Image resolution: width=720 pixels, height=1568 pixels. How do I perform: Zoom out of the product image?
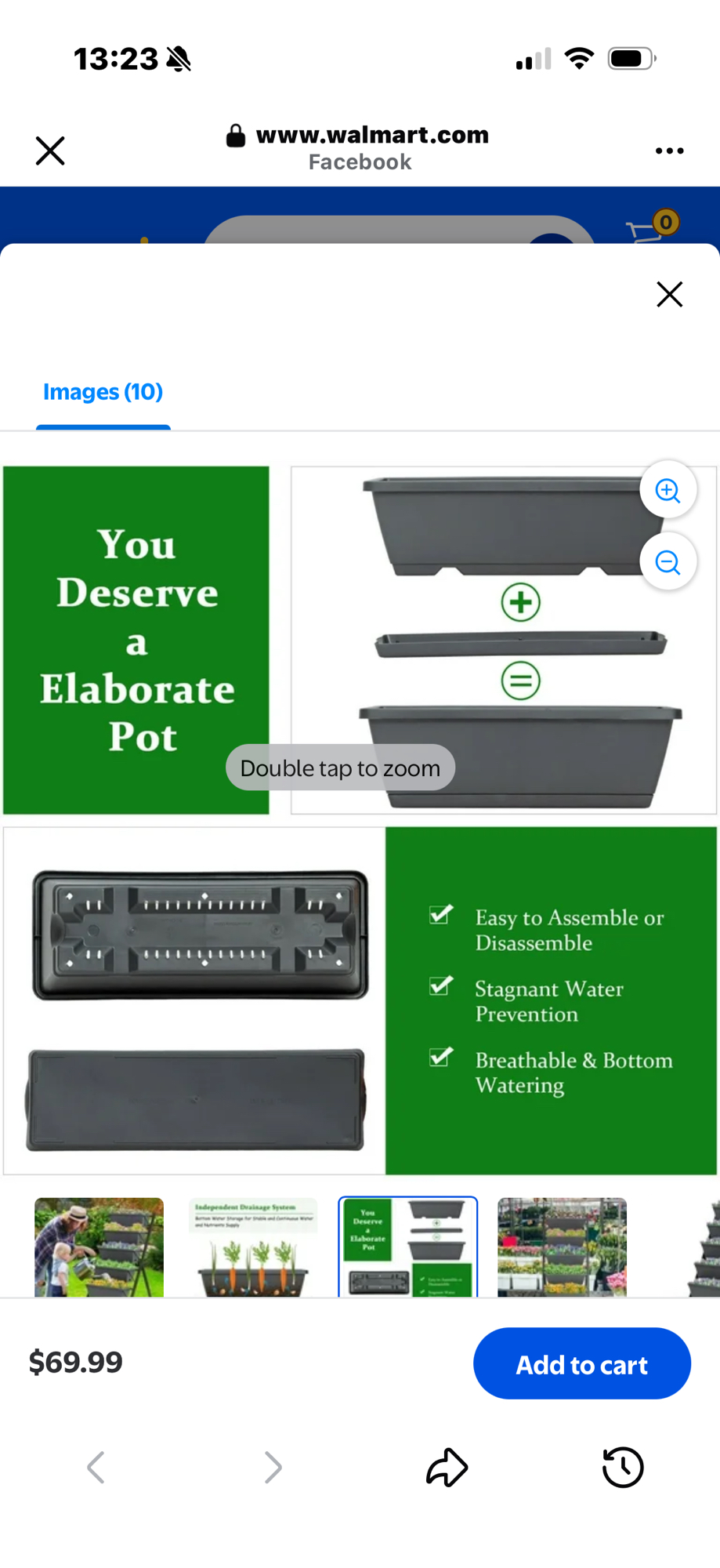click(x=668, y=562)
